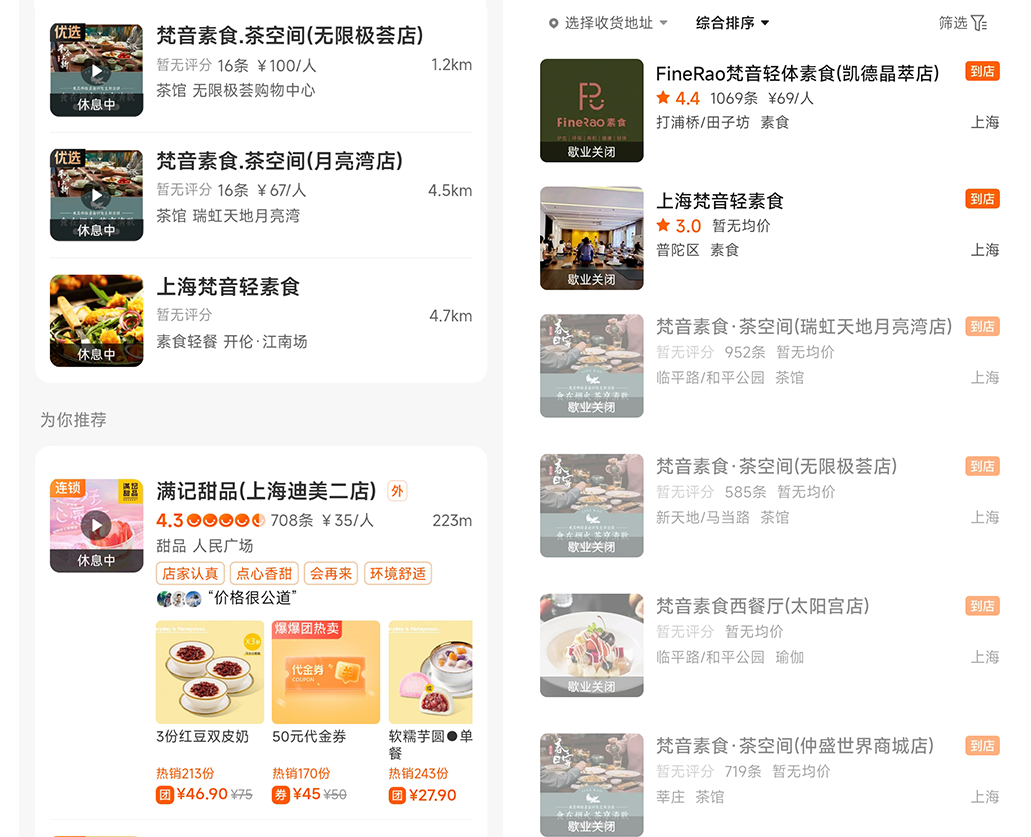The image size is (1031, 837).
Task: View the 3份红豆双皮奶 deal
Action: point(210,671)
